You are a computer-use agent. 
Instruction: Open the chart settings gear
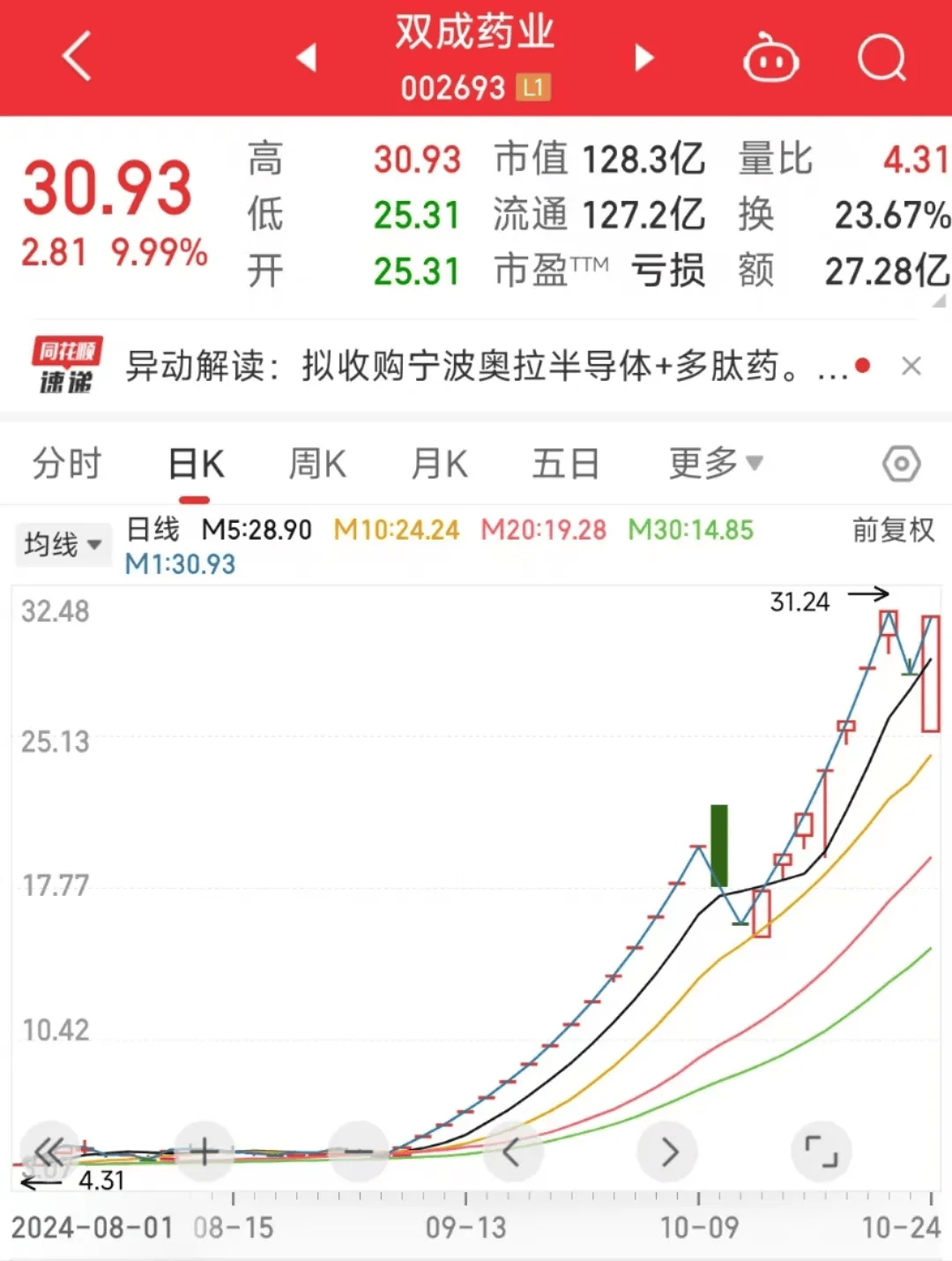click(x=901, y=462)
